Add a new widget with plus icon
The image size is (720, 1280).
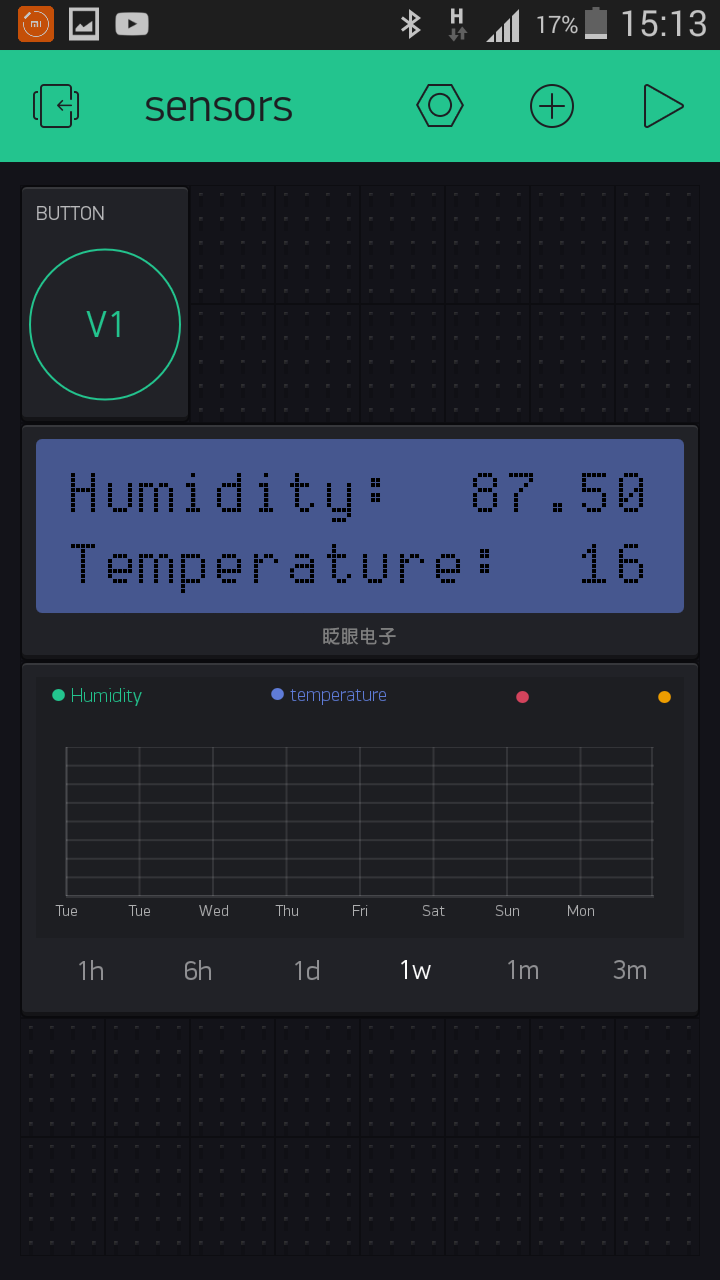point(552,106)
